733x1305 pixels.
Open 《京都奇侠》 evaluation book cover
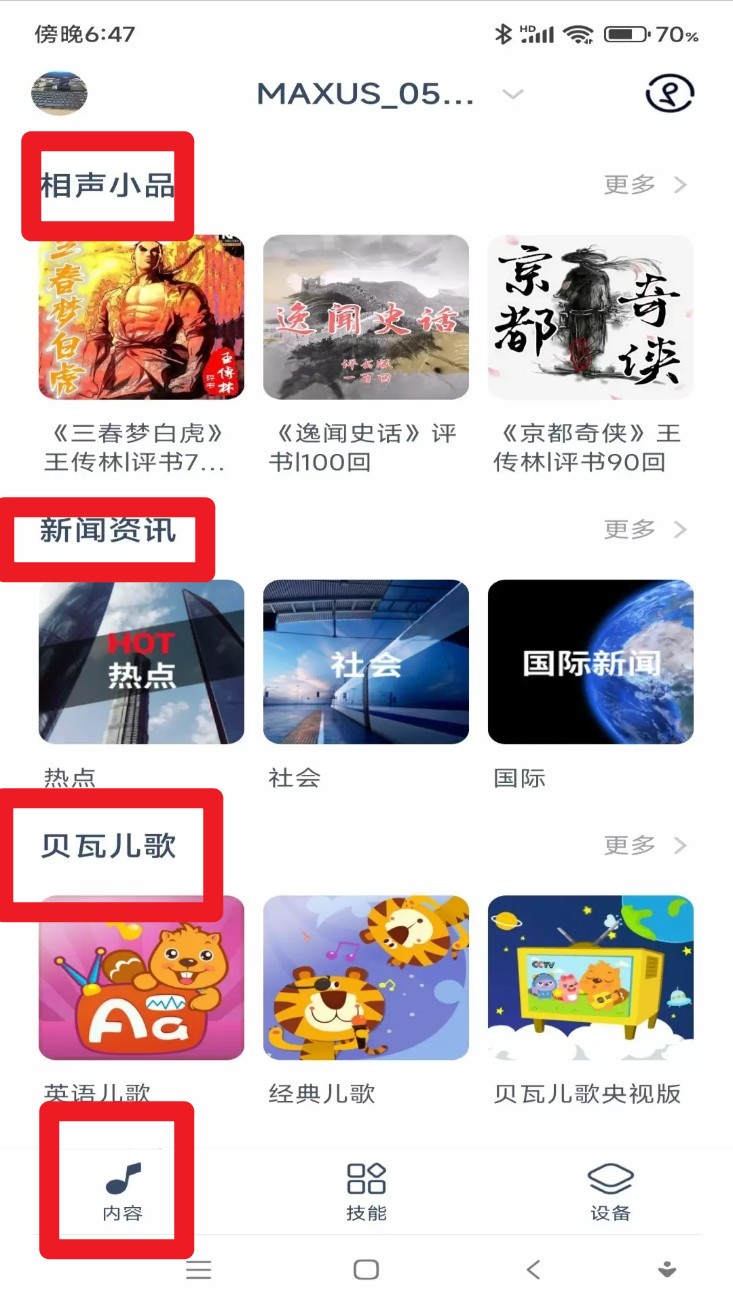tap(590, 318)
